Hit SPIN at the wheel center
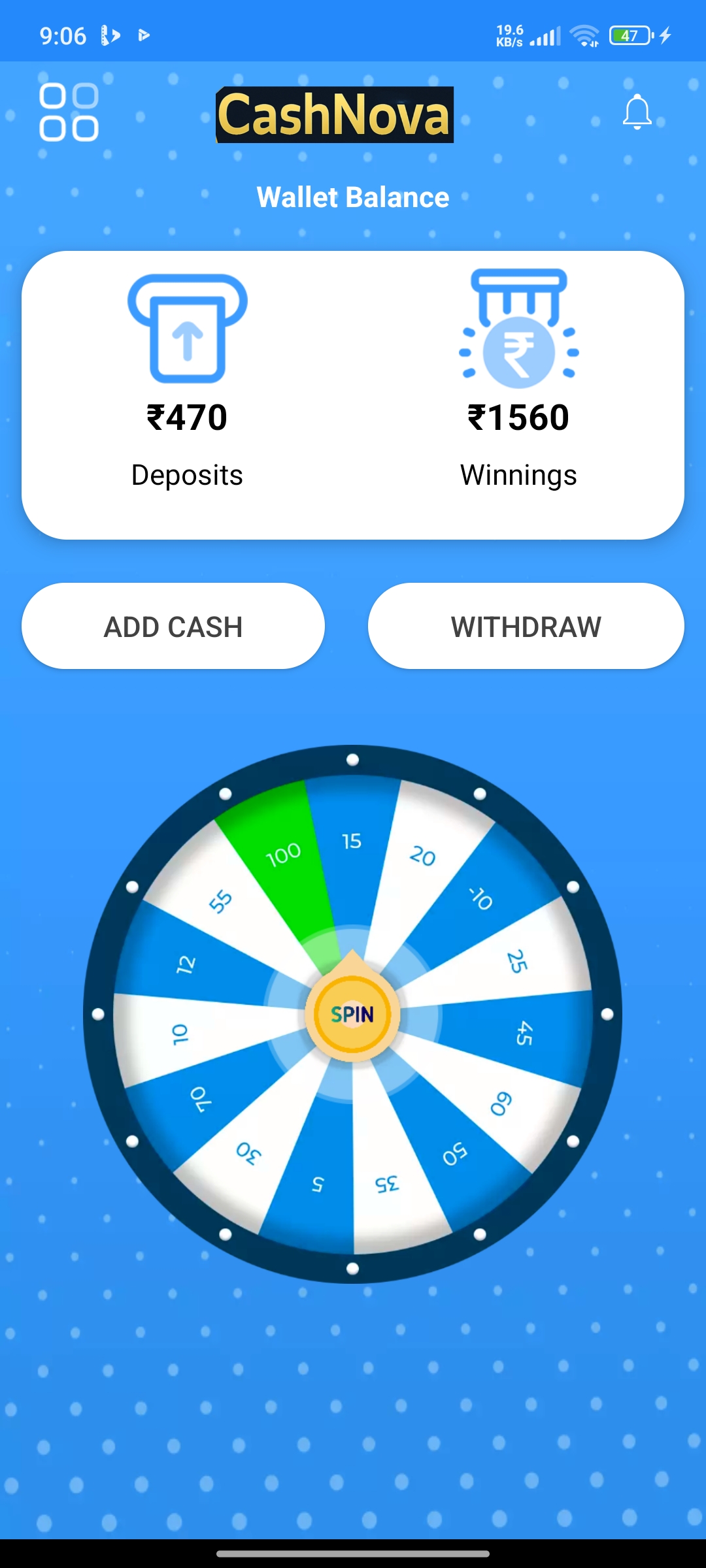Viewport: 706px width, 1568px height. point(352,1014)
